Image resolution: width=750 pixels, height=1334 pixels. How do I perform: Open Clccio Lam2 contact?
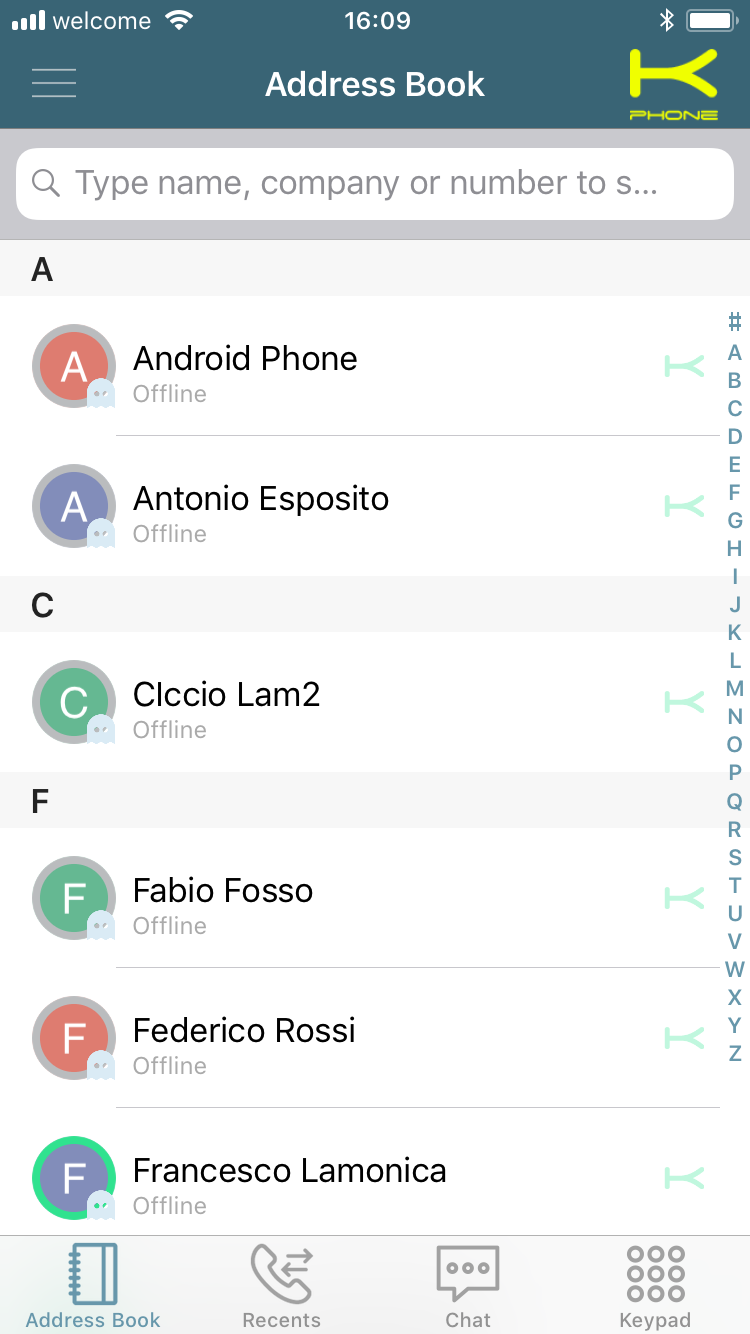pos(360,702)
